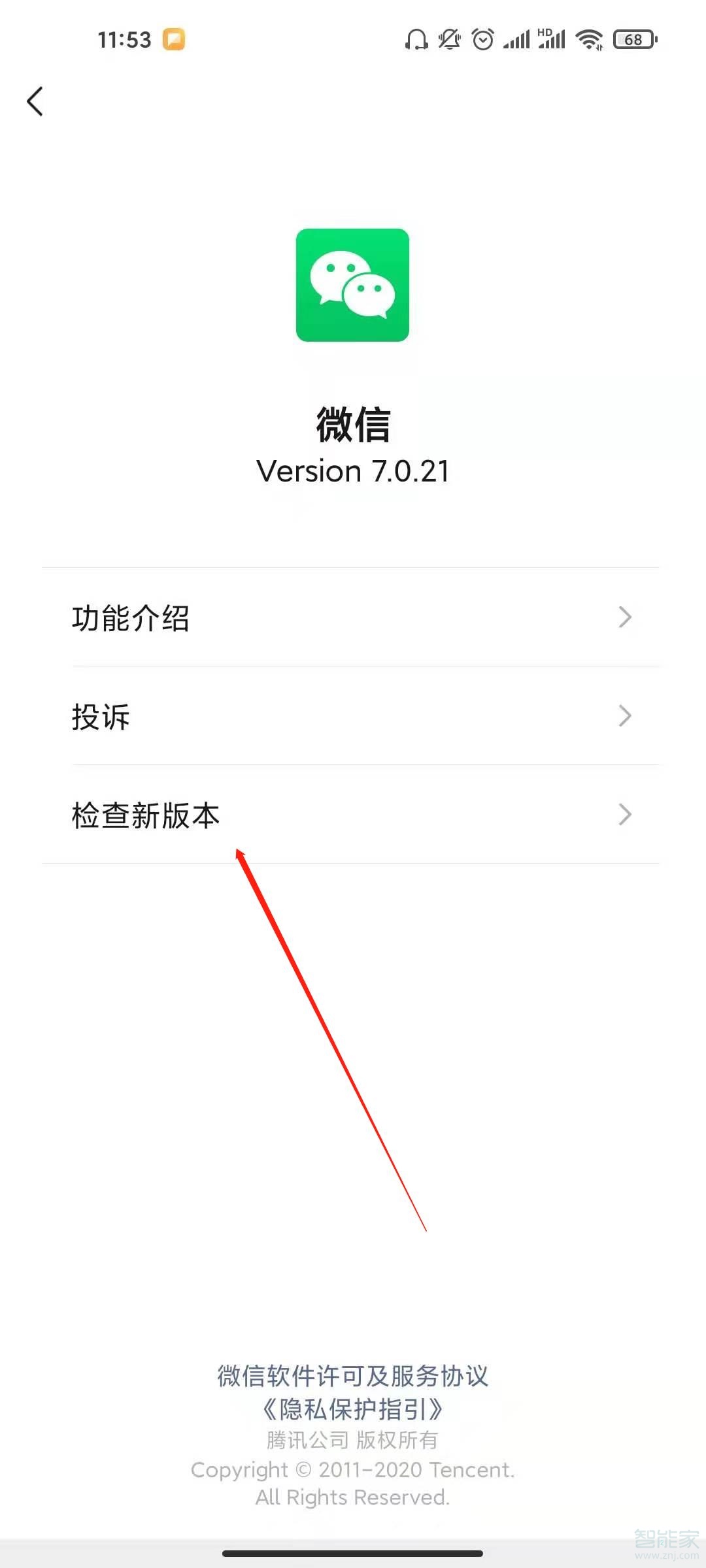
Task: Open the 隐私保护指引 link
Action: tap(353, 1409)
